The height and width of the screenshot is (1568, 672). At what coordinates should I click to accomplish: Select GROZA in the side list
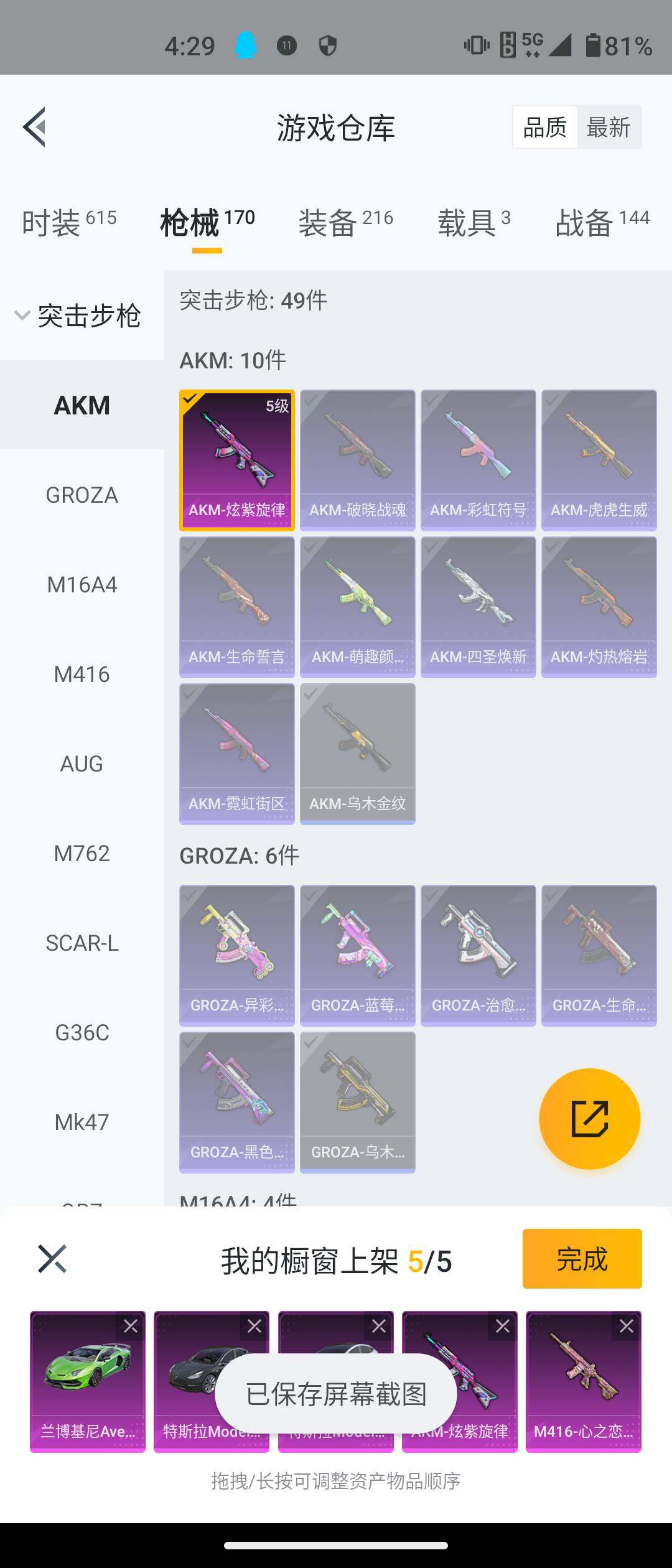coord(82,495)
